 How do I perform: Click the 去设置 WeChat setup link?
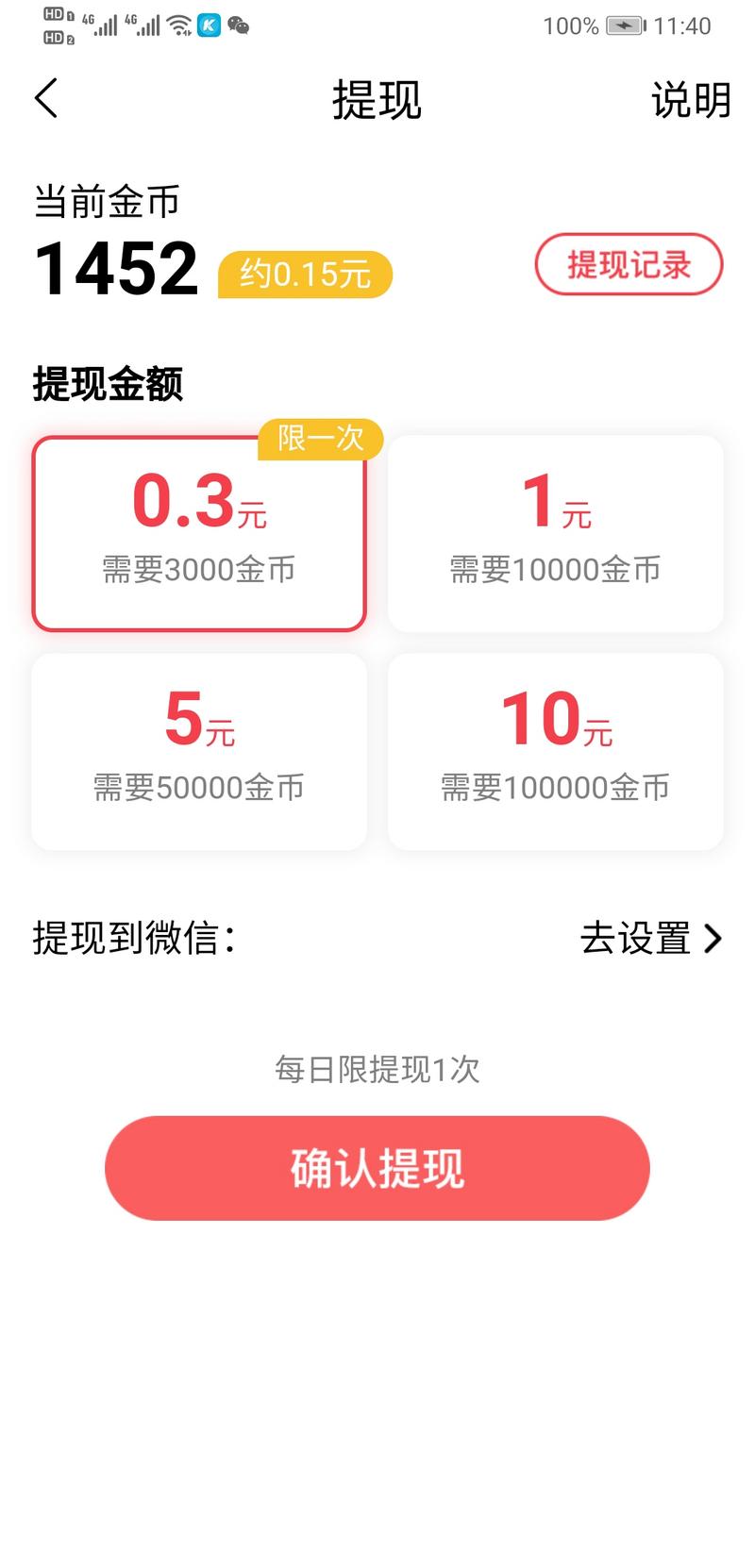tap(634, 939)
